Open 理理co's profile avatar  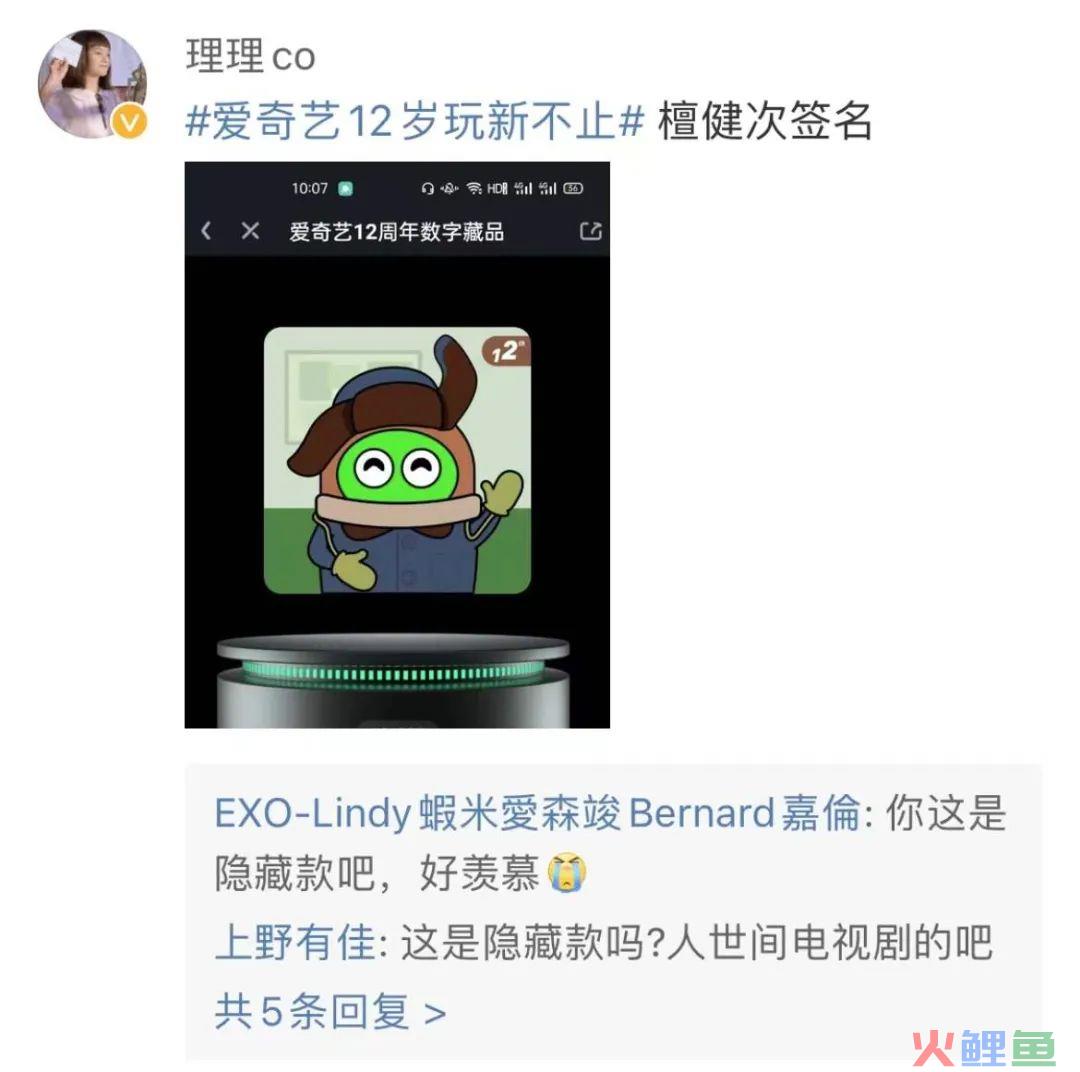pos(92,83)
